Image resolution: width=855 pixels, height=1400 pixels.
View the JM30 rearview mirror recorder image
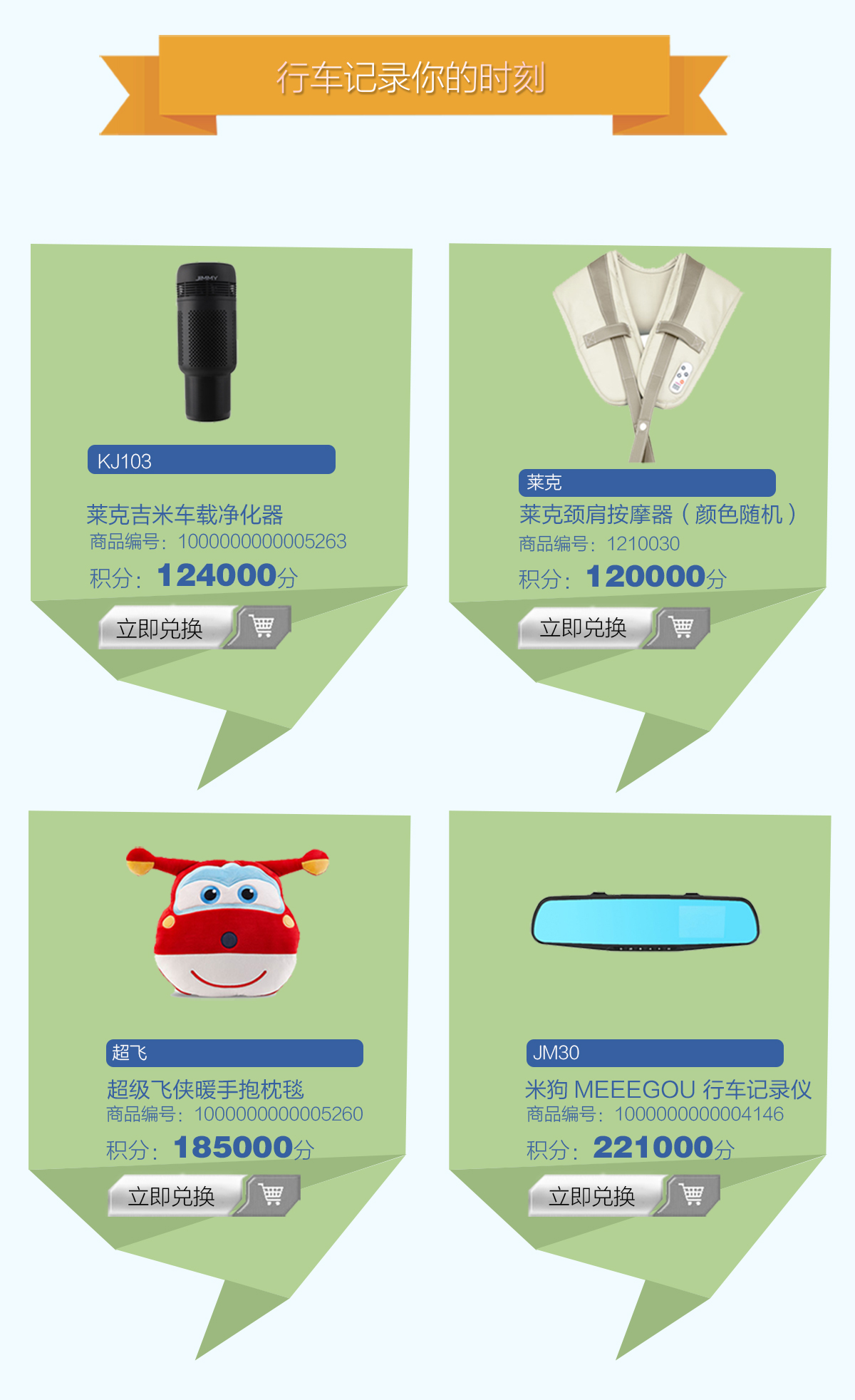[646, 922]
